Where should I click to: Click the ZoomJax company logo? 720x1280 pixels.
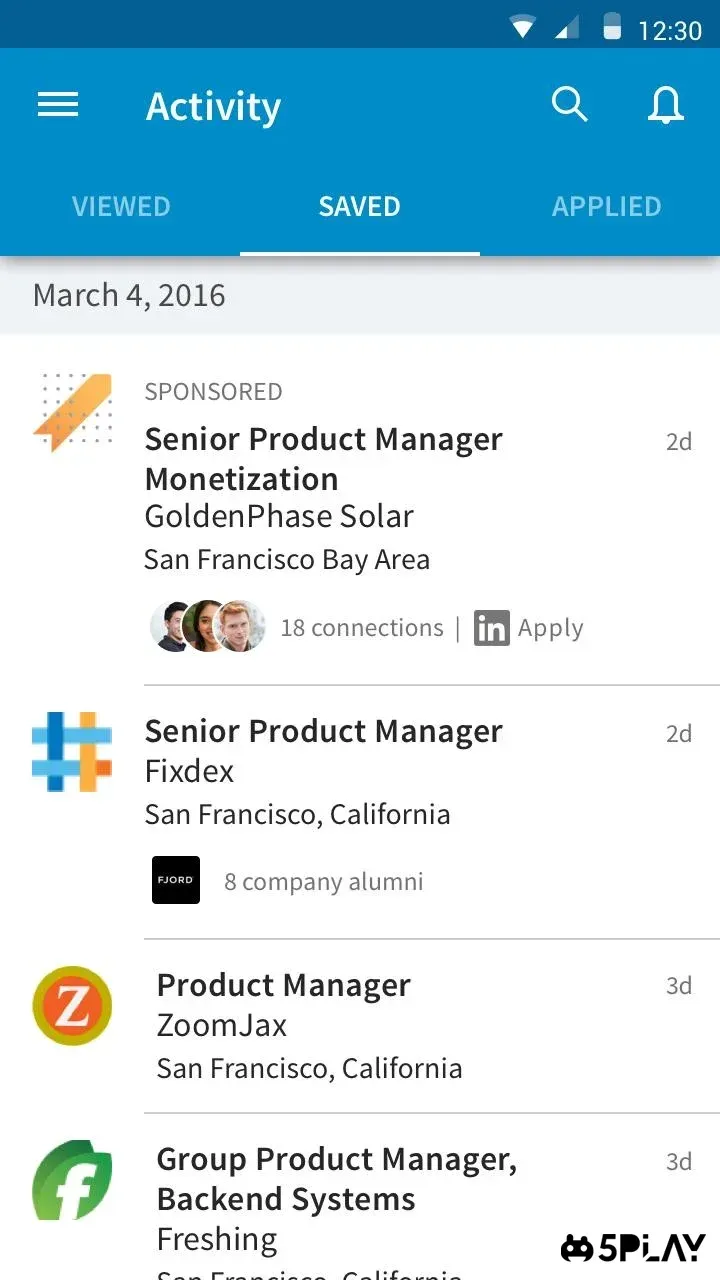(x=72, y=1006)
